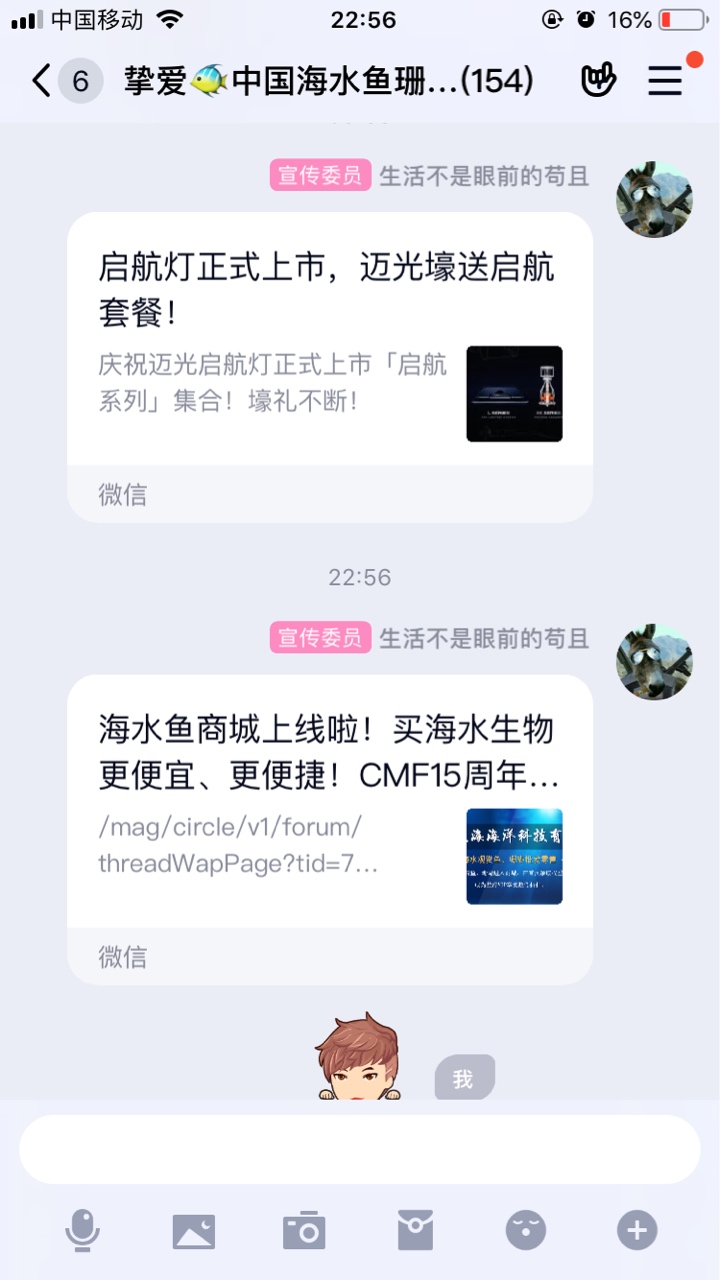
Task: Go back to the message list
Action: tap(42, 81)
